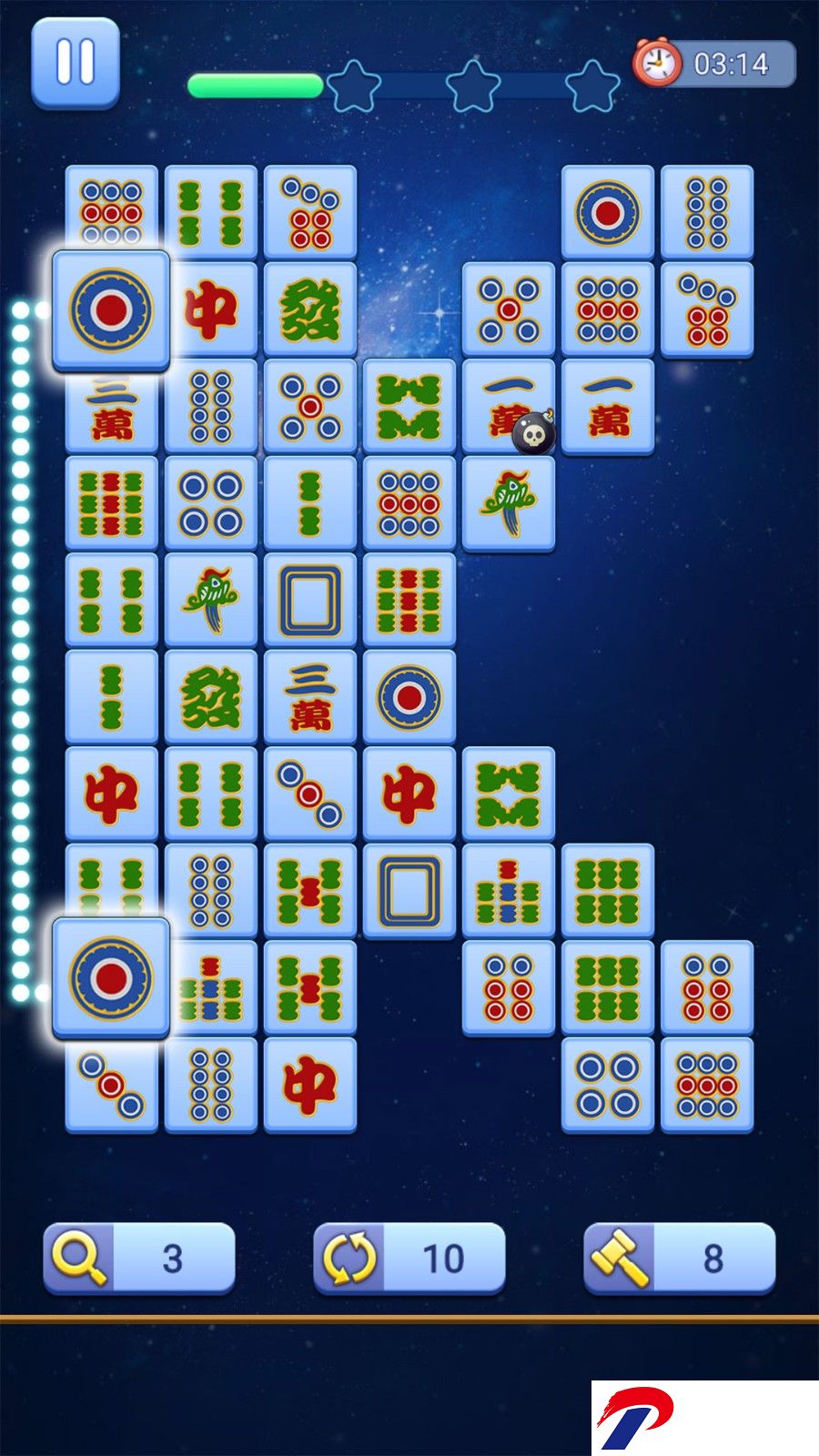Tap the white frame tile beside the bird

pos(310,600)
